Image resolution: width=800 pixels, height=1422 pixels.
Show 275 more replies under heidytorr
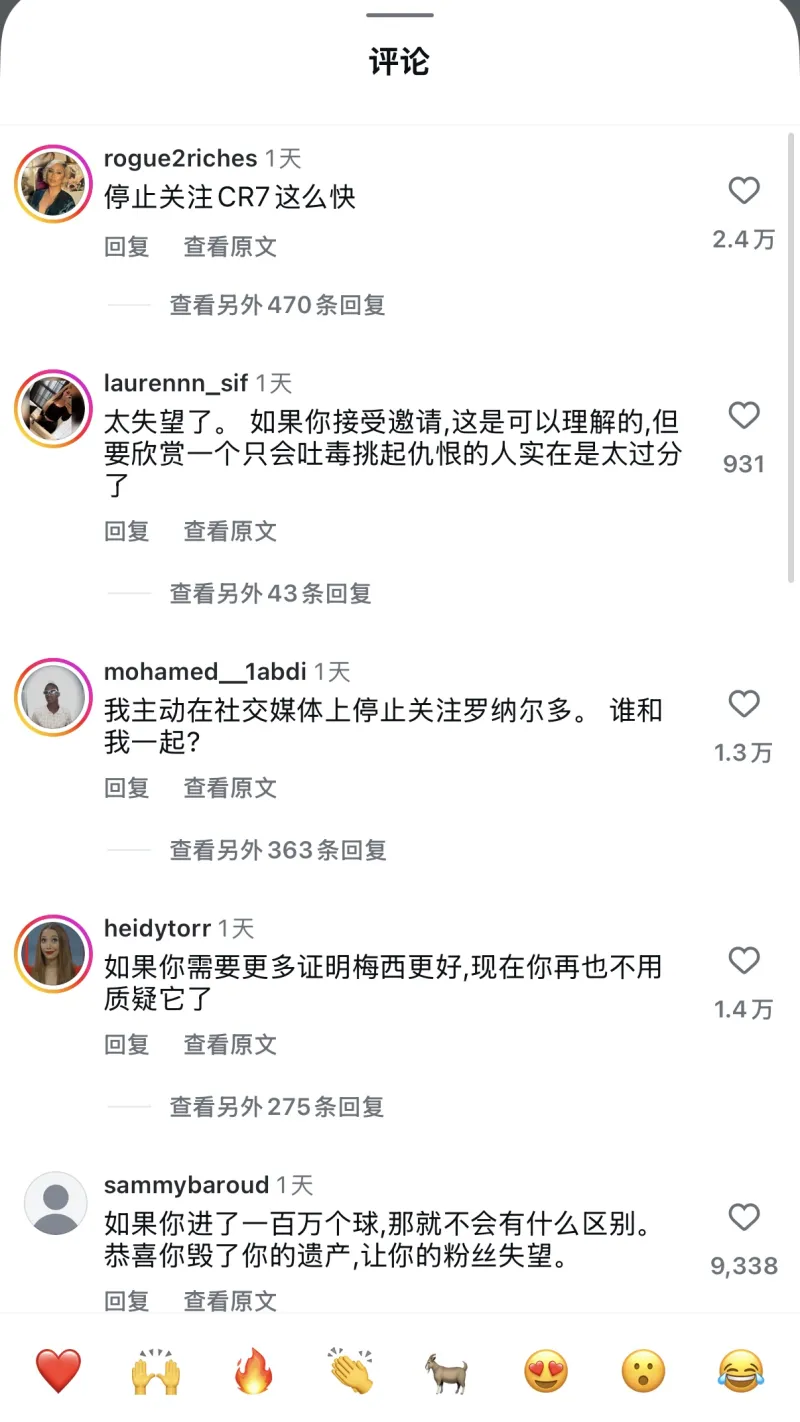[277, 1107]
